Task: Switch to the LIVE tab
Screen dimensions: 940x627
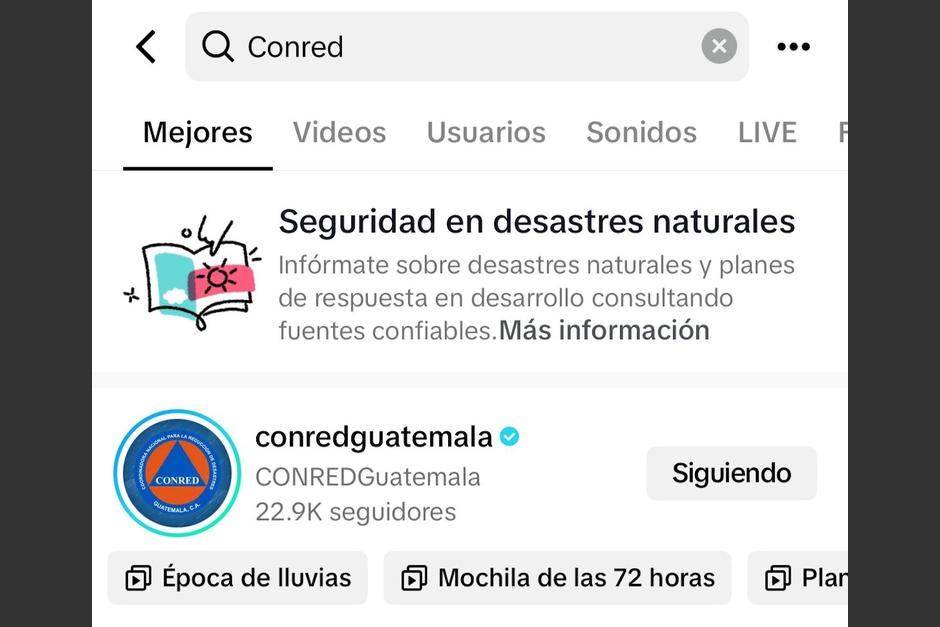Action: point(767,132)
